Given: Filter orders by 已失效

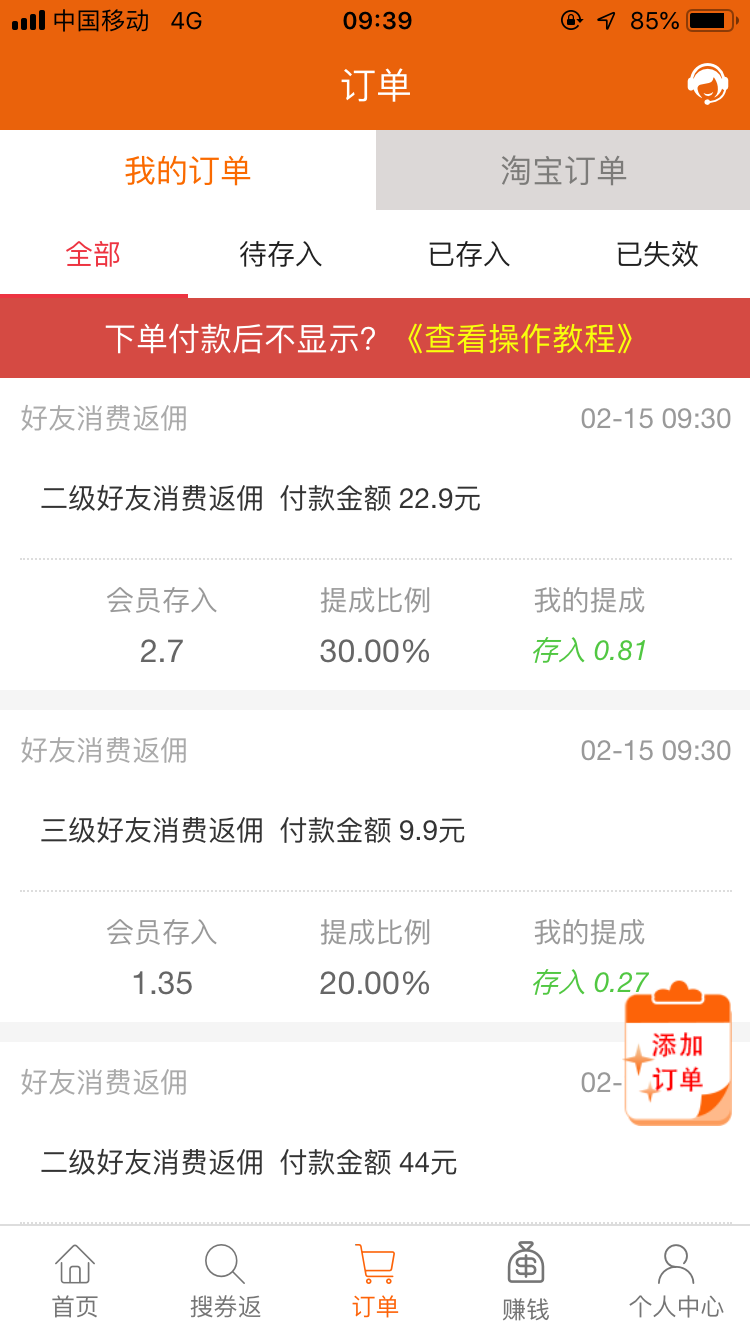Looking at the screenshot, I should [657, 254].
